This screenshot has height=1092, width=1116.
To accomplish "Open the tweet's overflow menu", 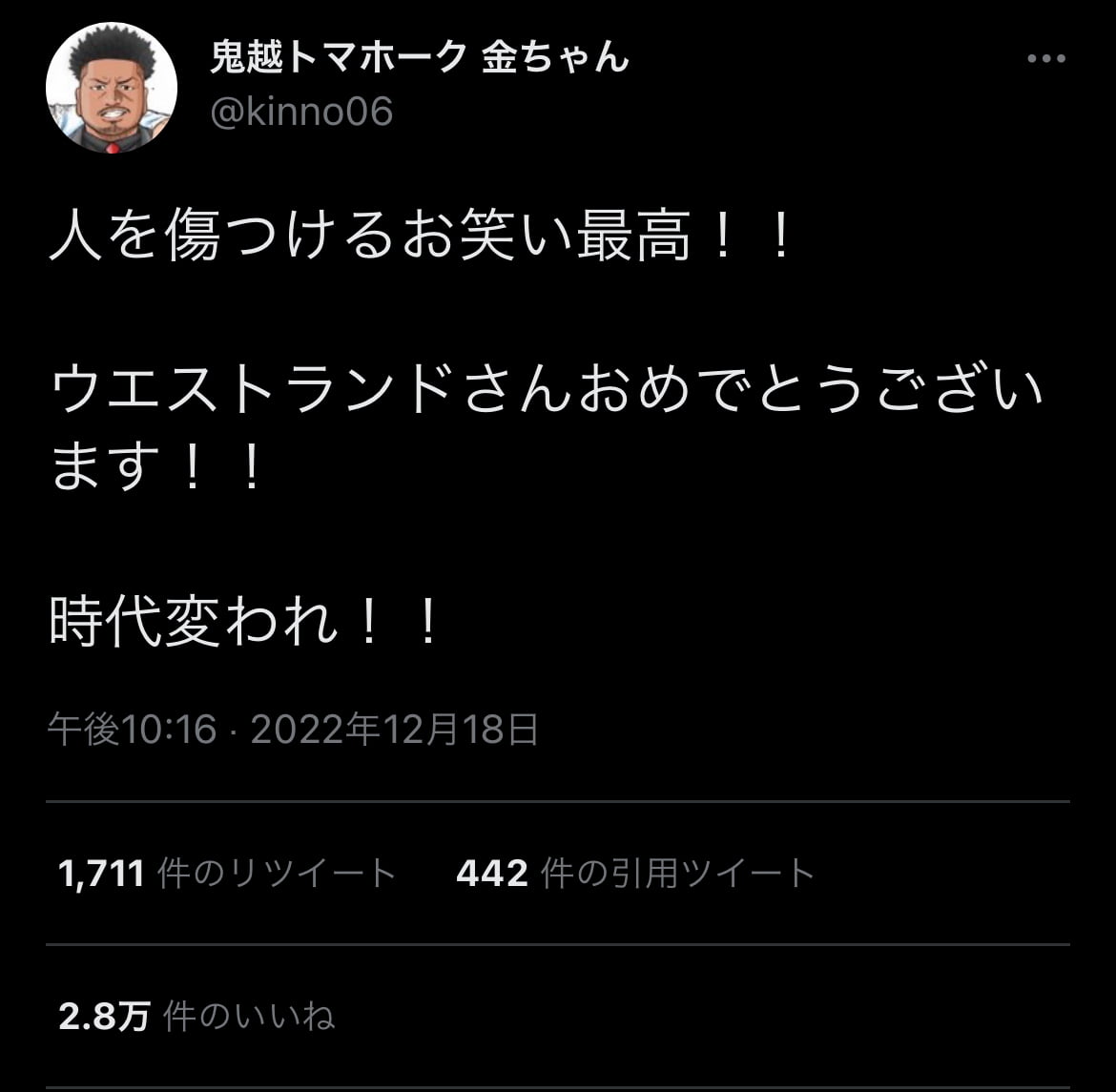I will 1045,59.
